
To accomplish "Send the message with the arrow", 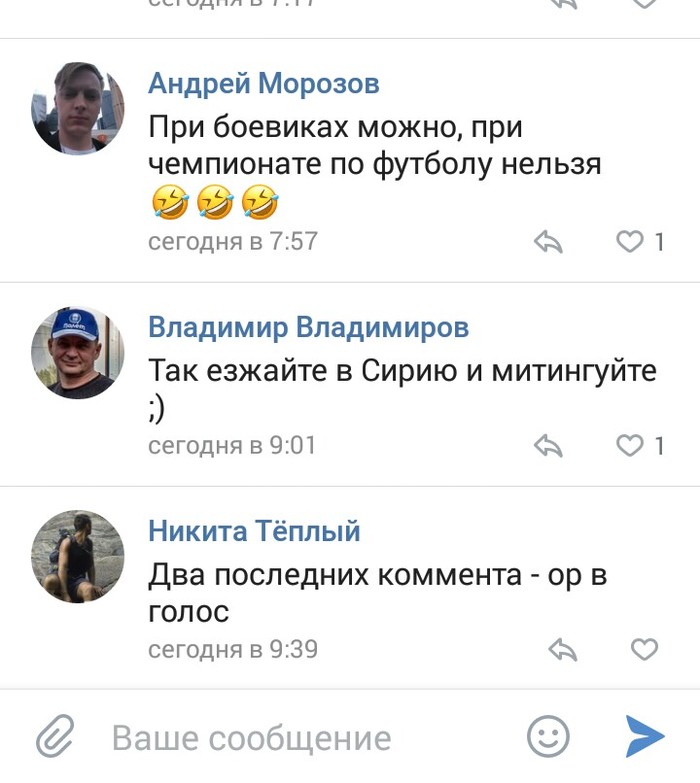I will point(645,737).
